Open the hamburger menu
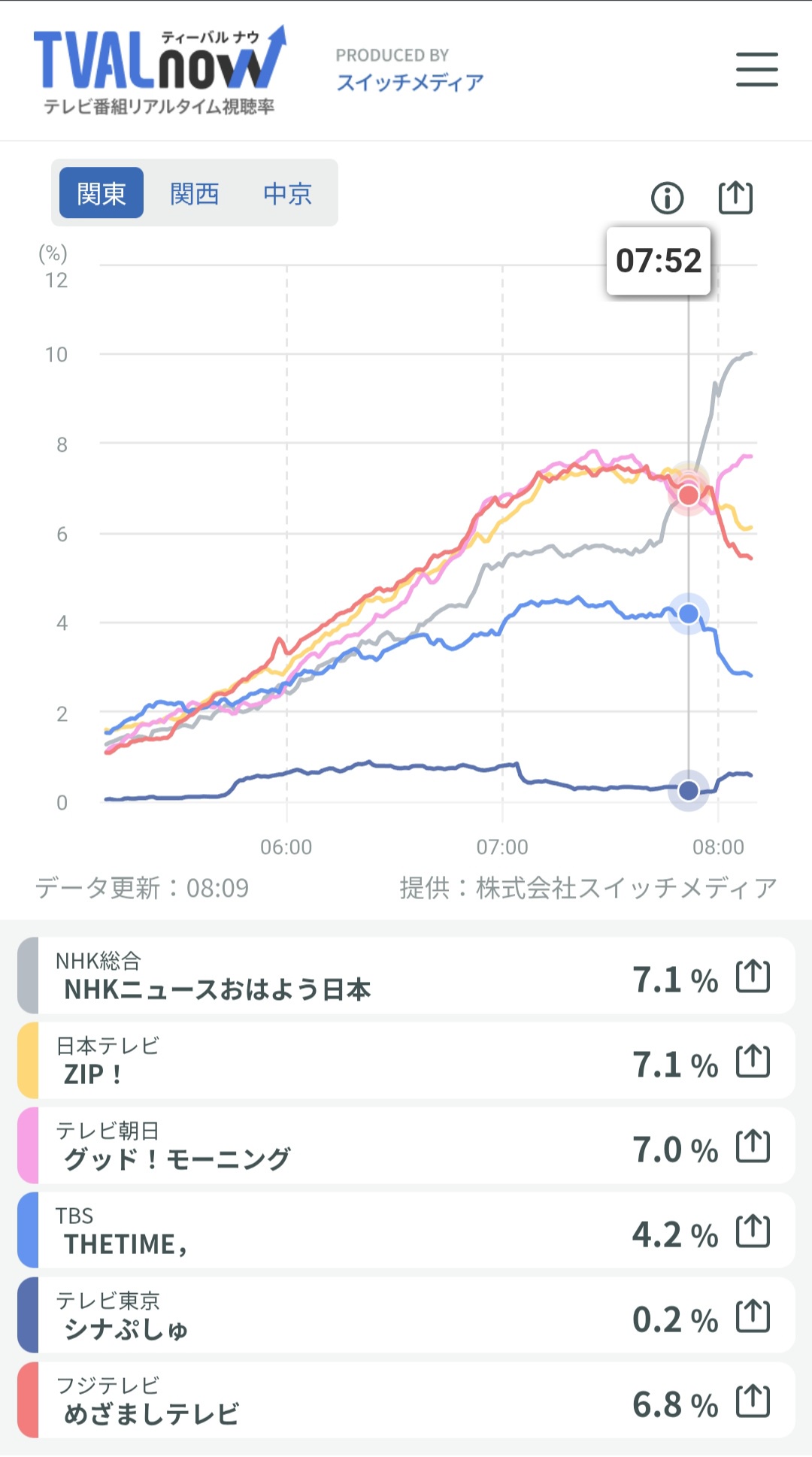 coord(756,69)
